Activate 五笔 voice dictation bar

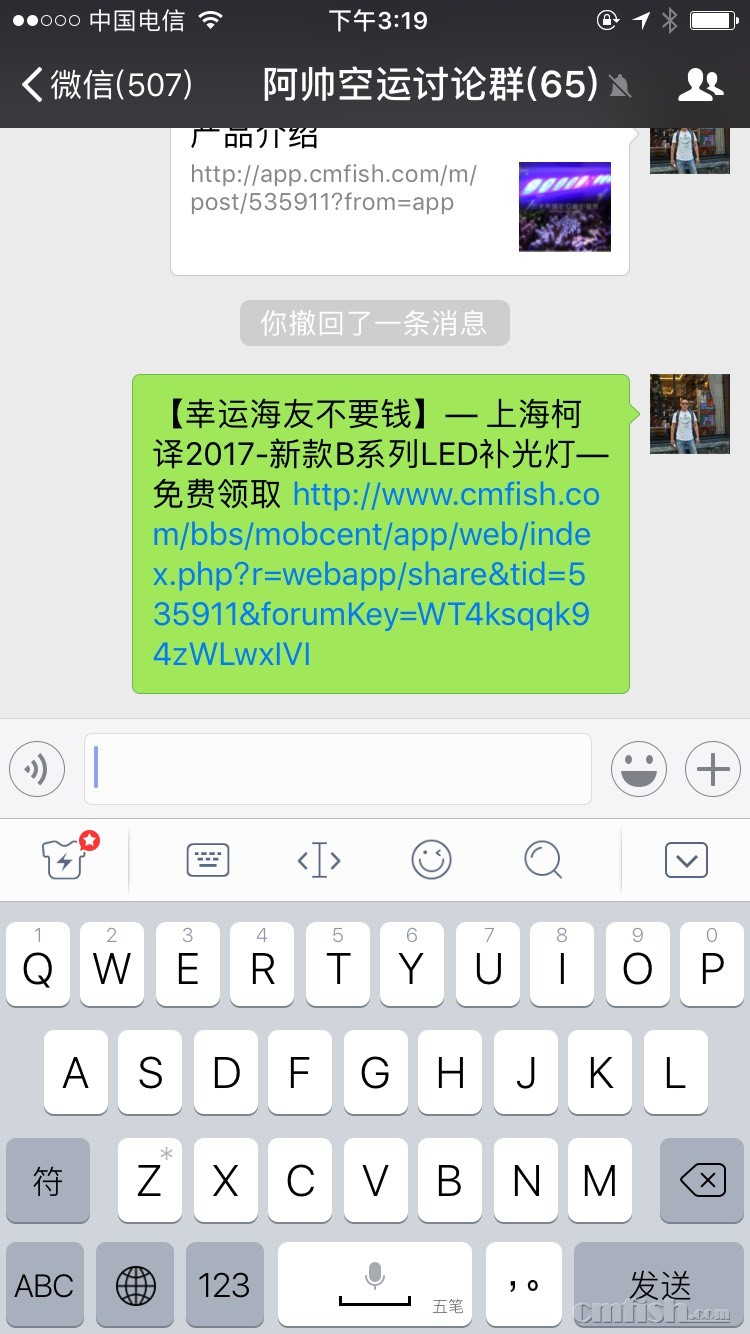(x=375, y=1285)
